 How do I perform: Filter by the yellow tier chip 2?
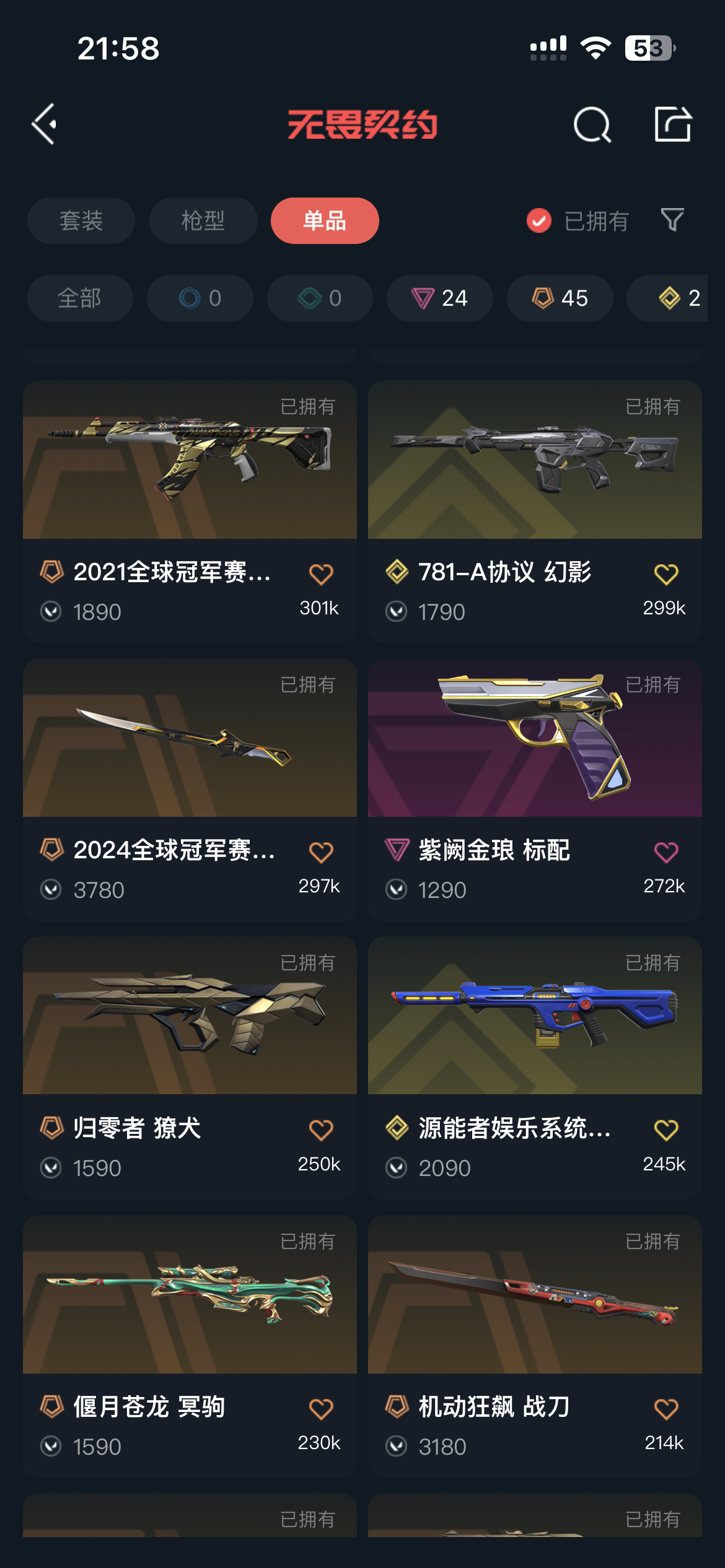668,298
